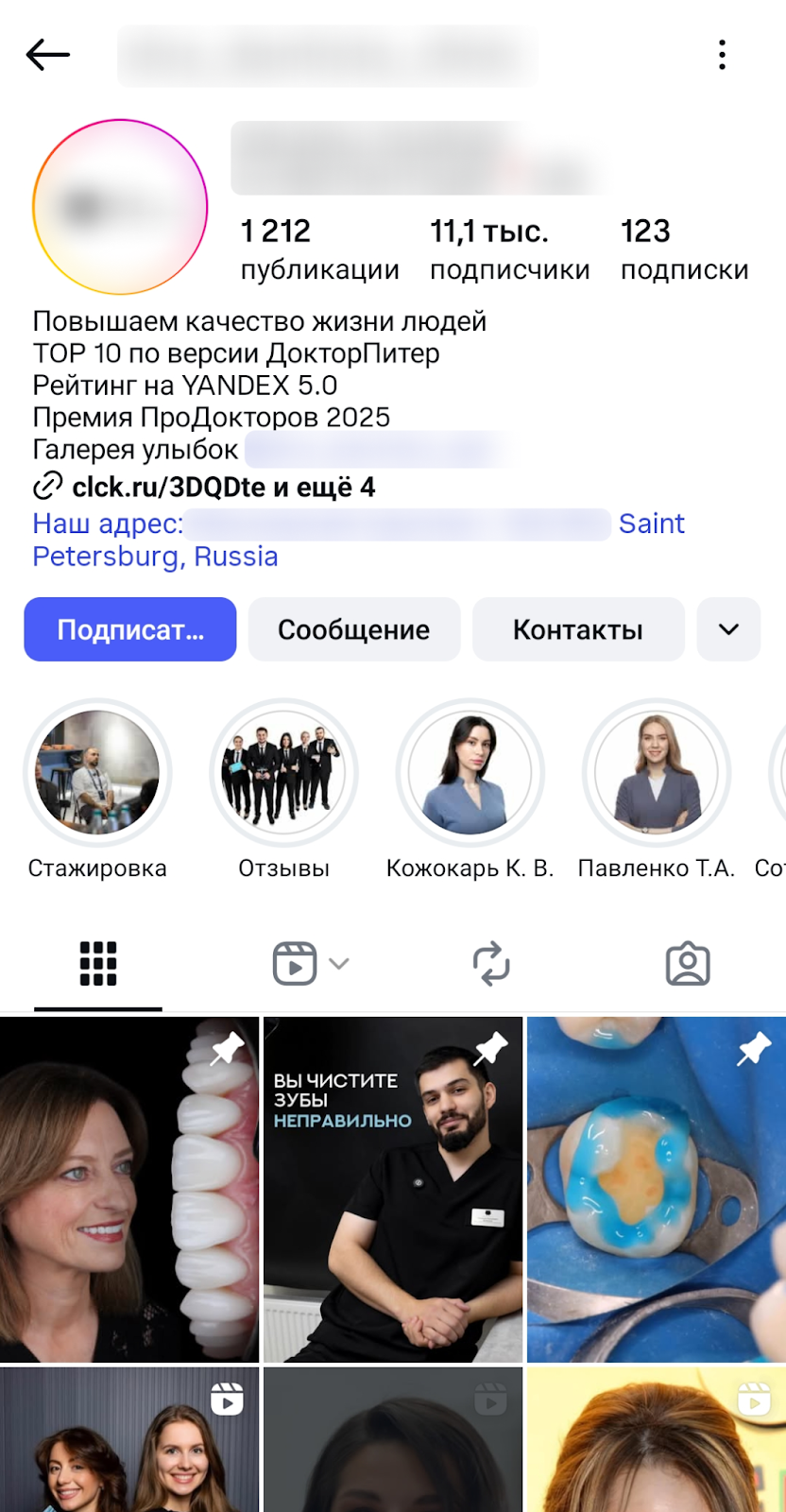Tap the Подписаться follow button
786x1512 pixels.
click(x=130, y=629)
